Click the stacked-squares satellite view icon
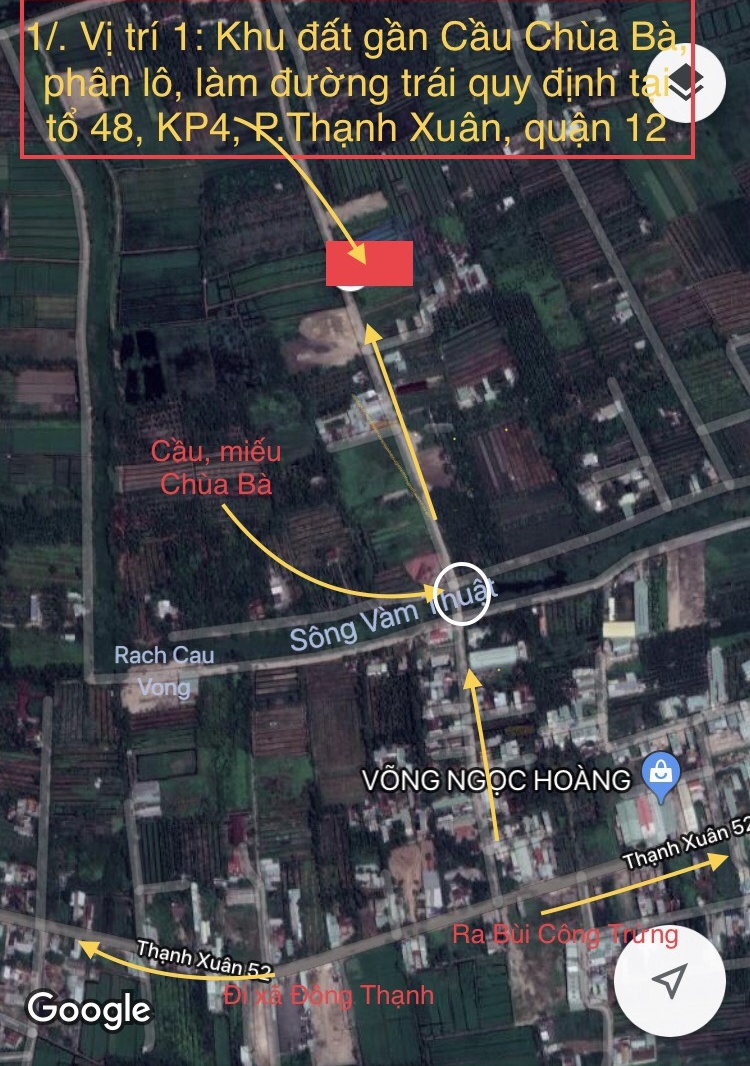 684,84
